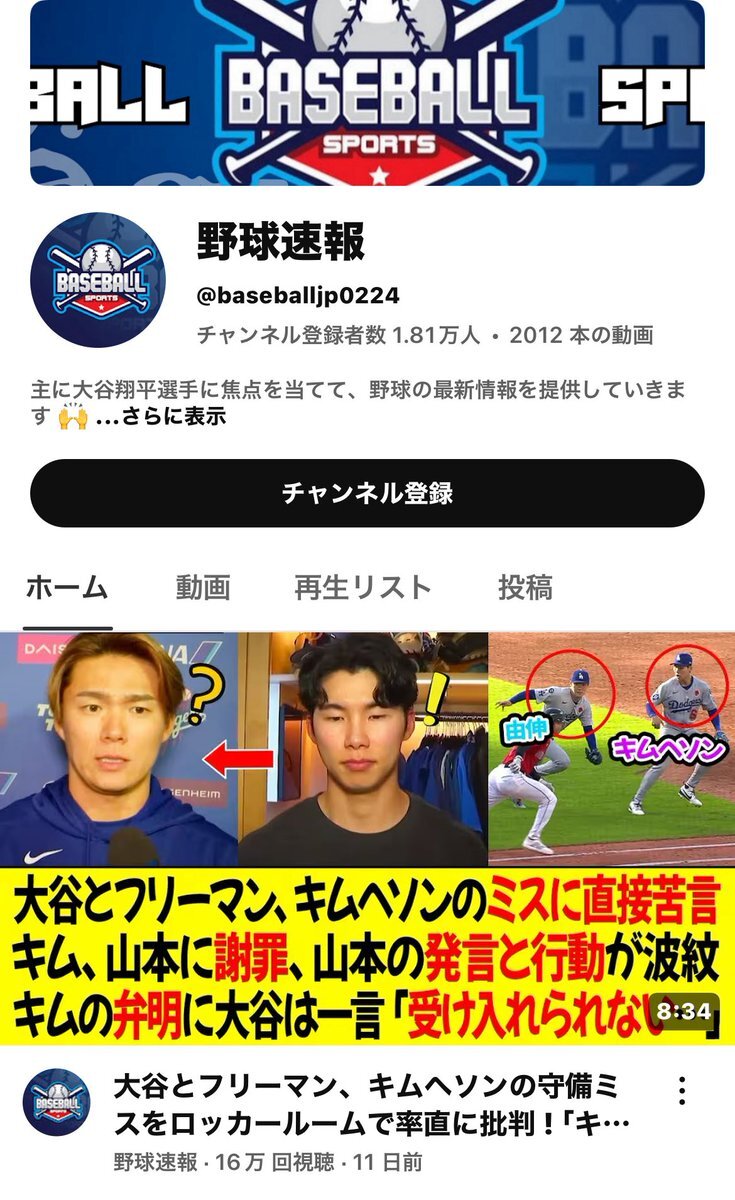Play the 8:34 video about 大谷とフリーマン
Viewport: 735px width, 1200px height.
(x=367, y=838)
